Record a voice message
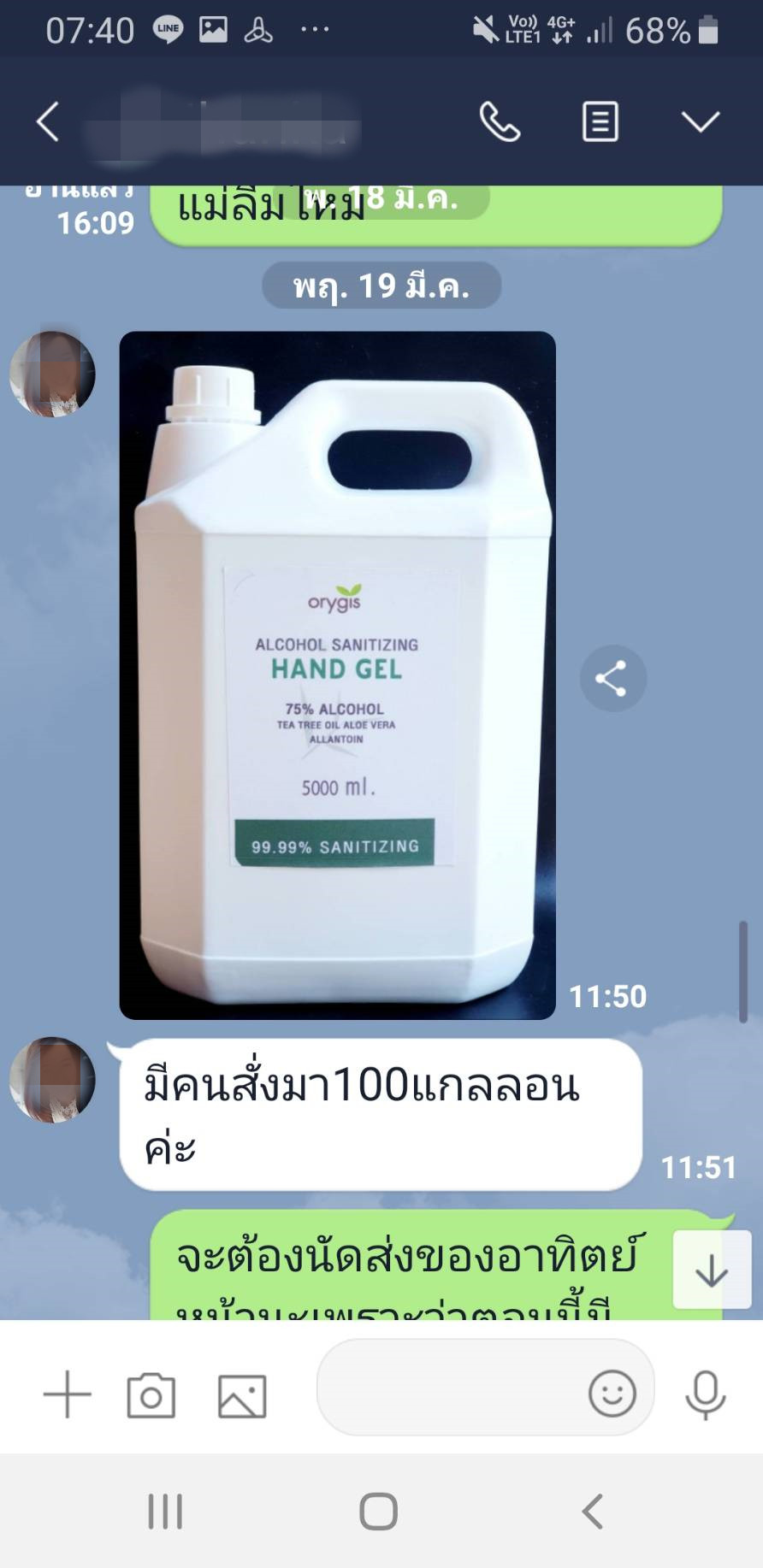763x1568 pixels. point(706,1394)
